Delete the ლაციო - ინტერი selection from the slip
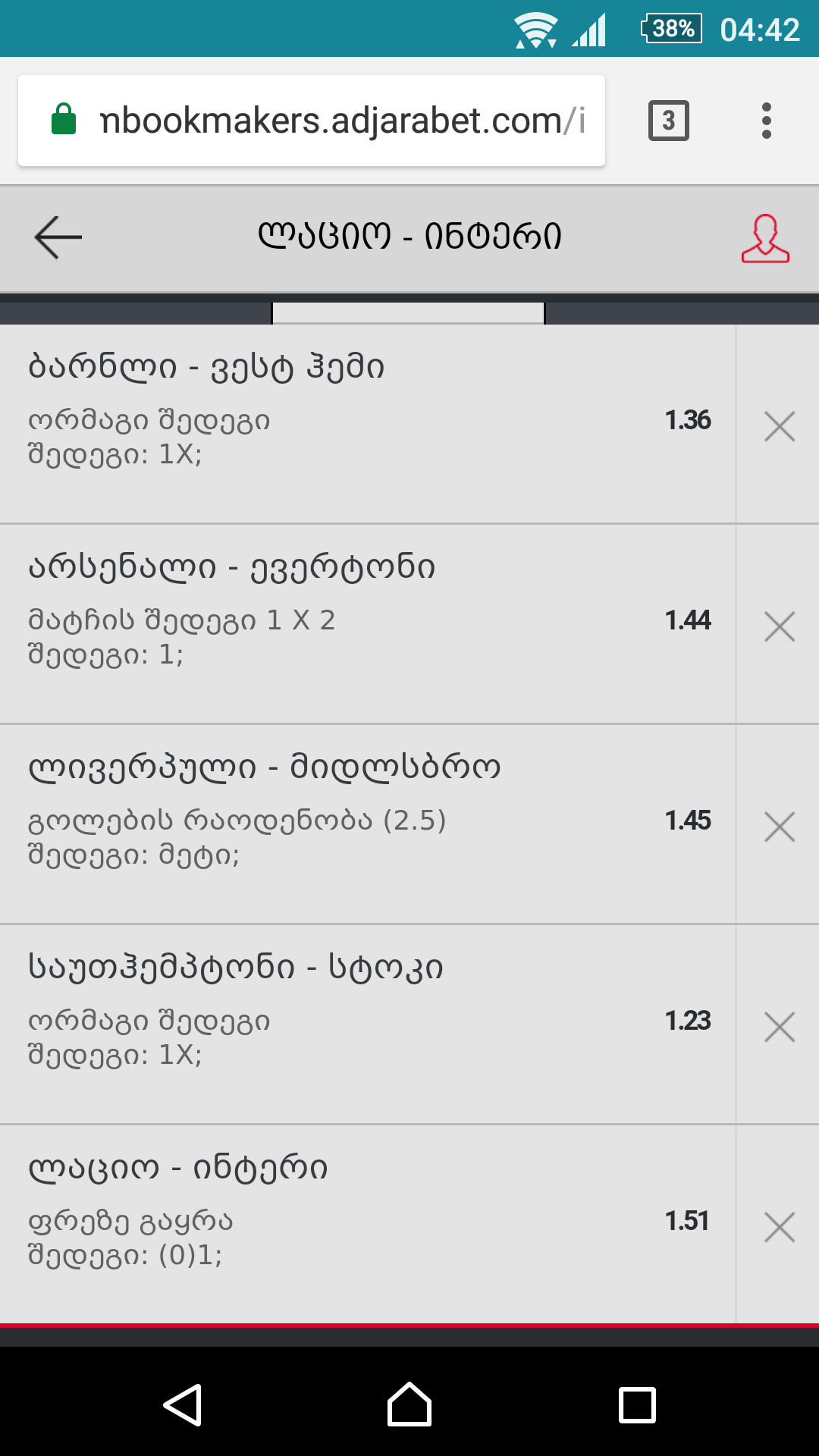 779,1227
